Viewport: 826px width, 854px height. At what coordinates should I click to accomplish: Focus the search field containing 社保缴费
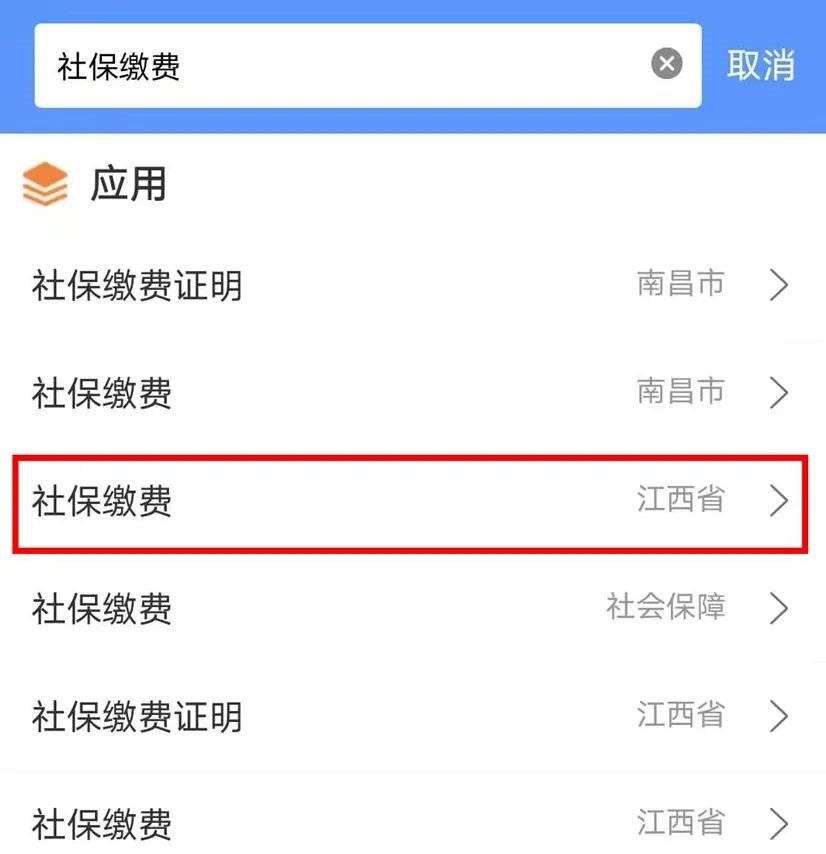point(340,66)
